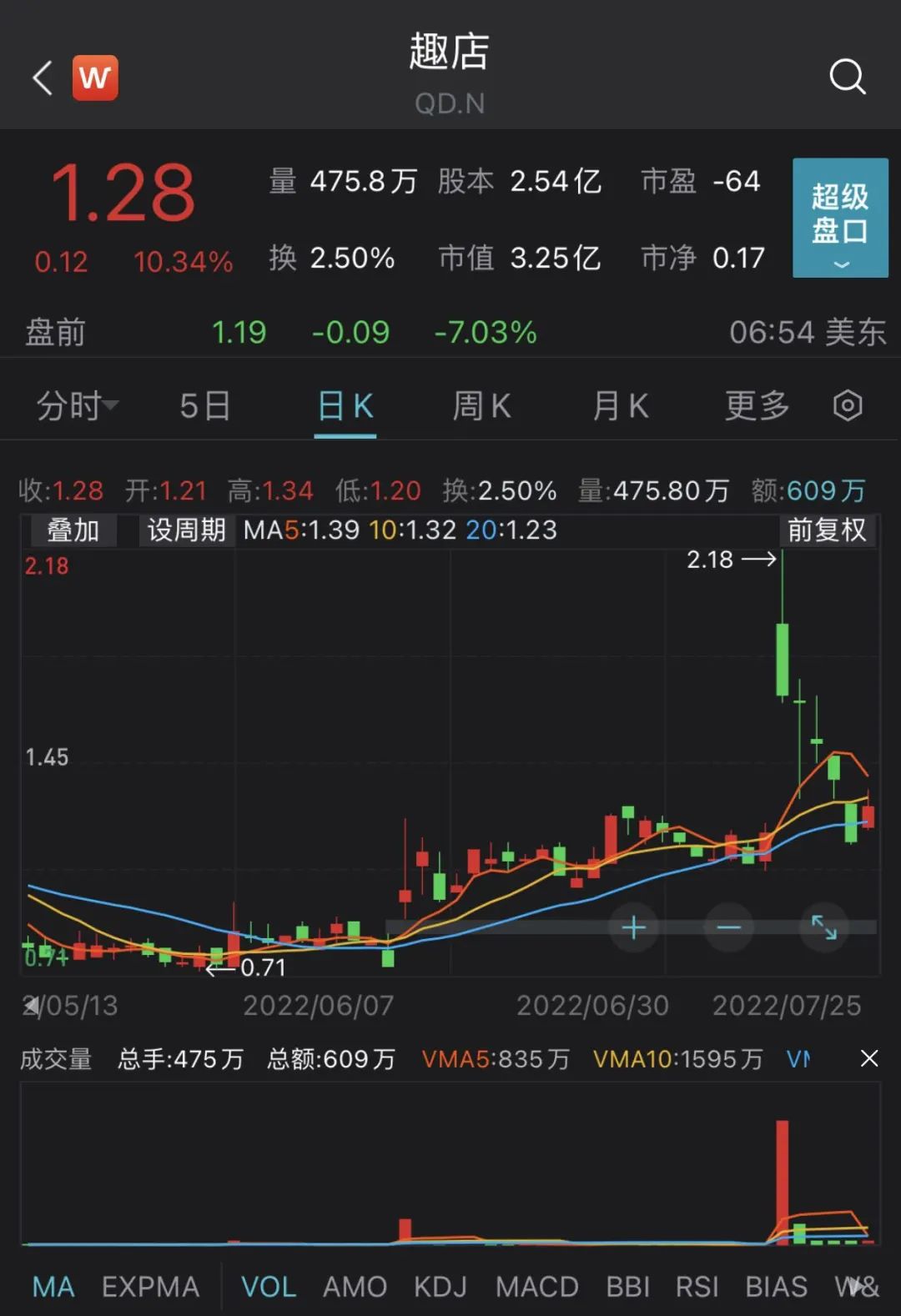Zoom out with the minus icon on chart
The image size is (901, 1316).
[728, 927]
